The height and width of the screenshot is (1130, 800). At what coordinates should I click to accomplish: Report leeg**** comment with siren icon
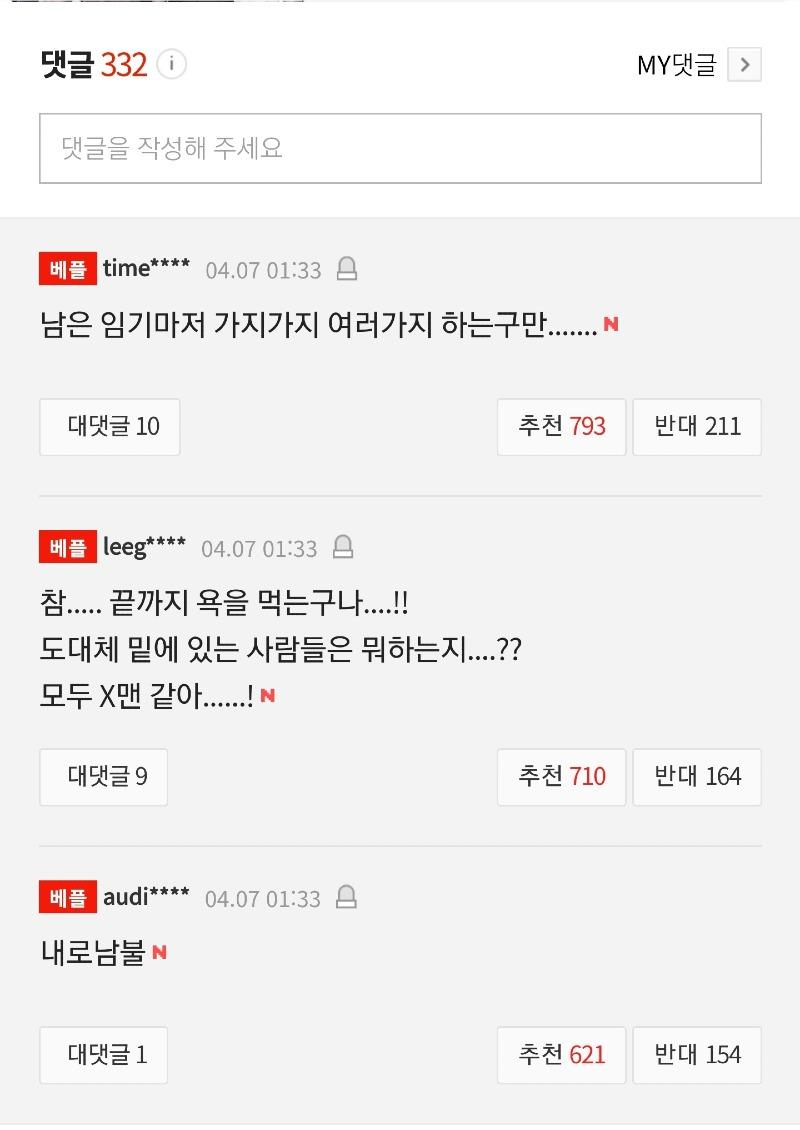pyautogui.click(x=343, y=547)
